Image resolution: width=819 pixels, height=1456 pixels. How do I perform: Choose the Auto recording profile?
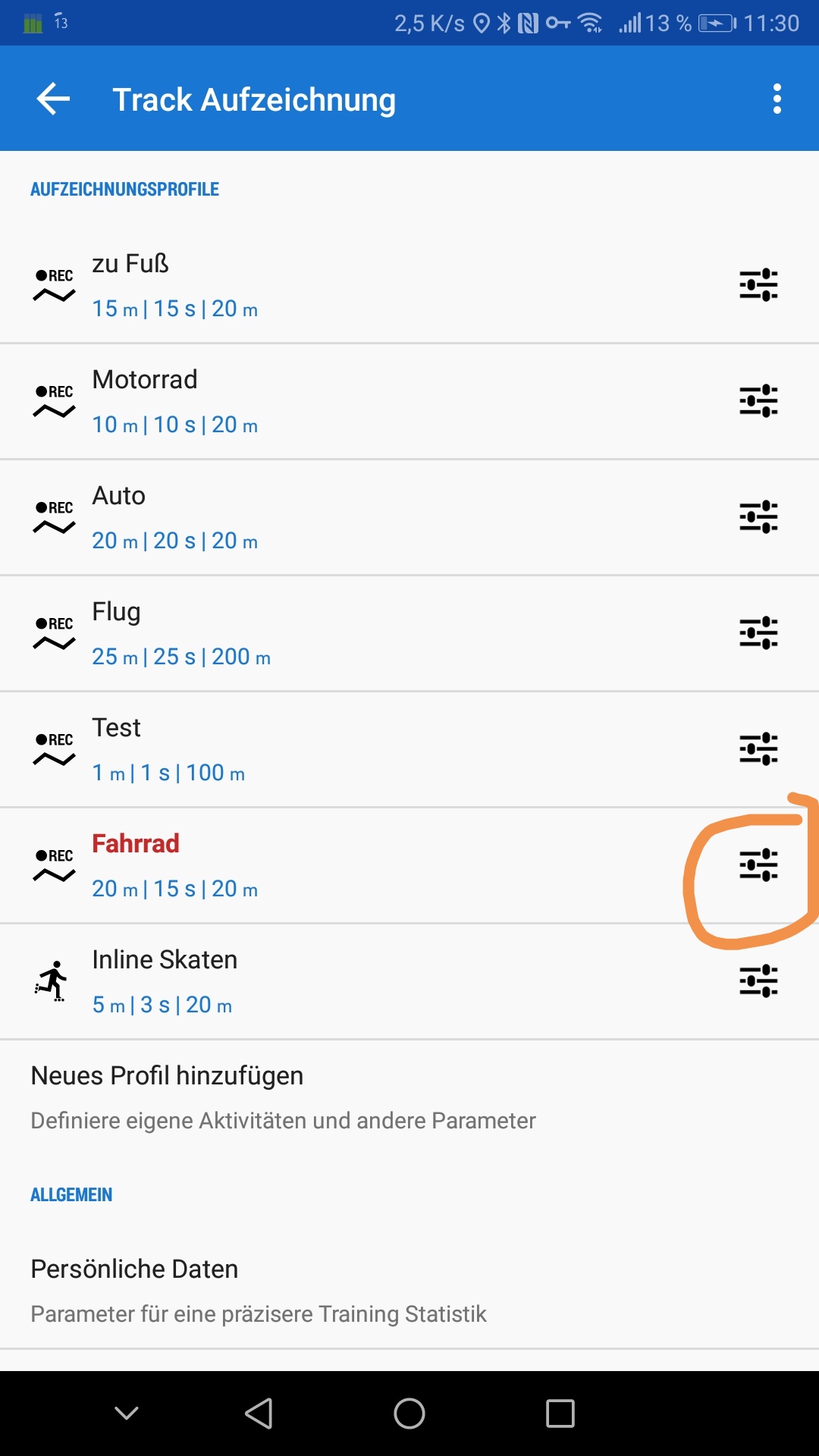click(x=303, y=517)
